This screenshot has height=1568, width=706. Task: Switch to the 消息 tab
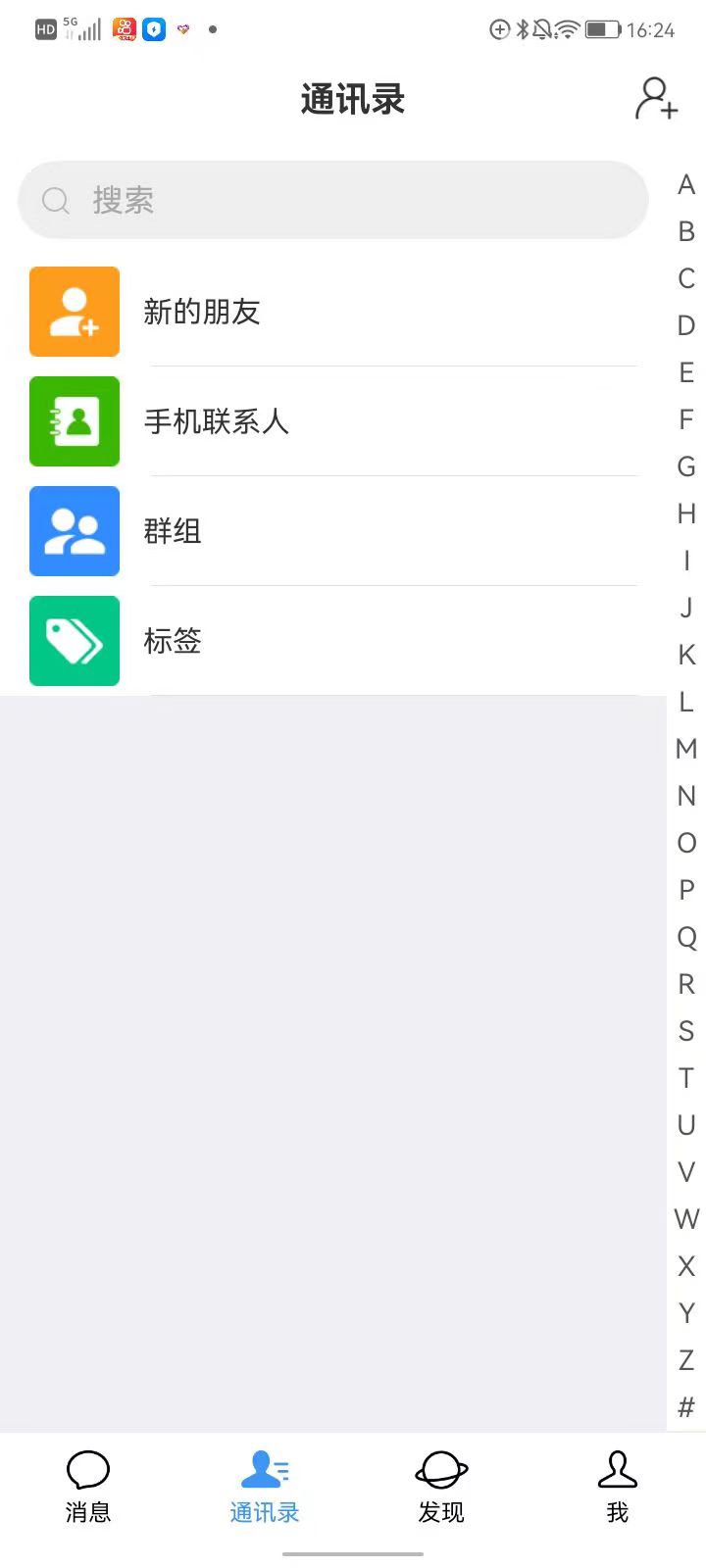87,1488
